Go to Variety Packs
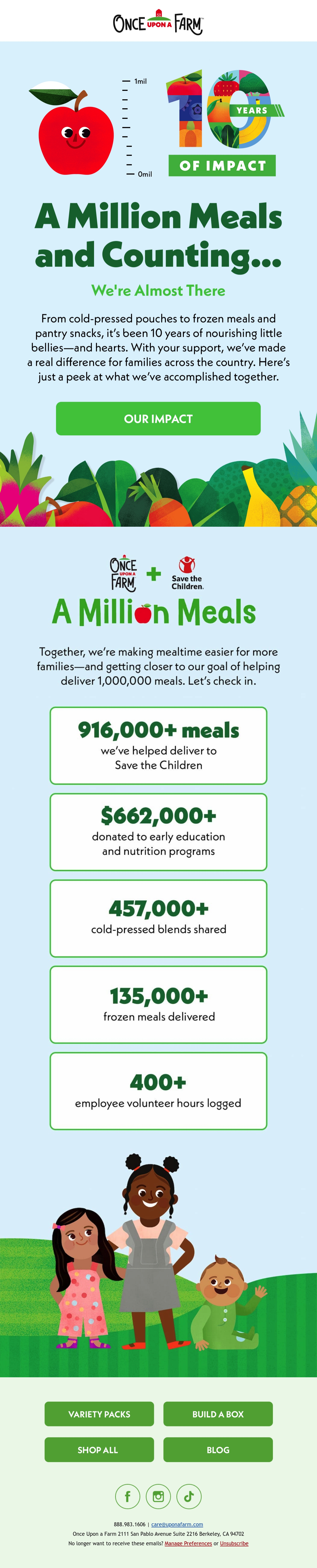The height and width of the screenshot is (1568, 317). tap(99, 1414)
